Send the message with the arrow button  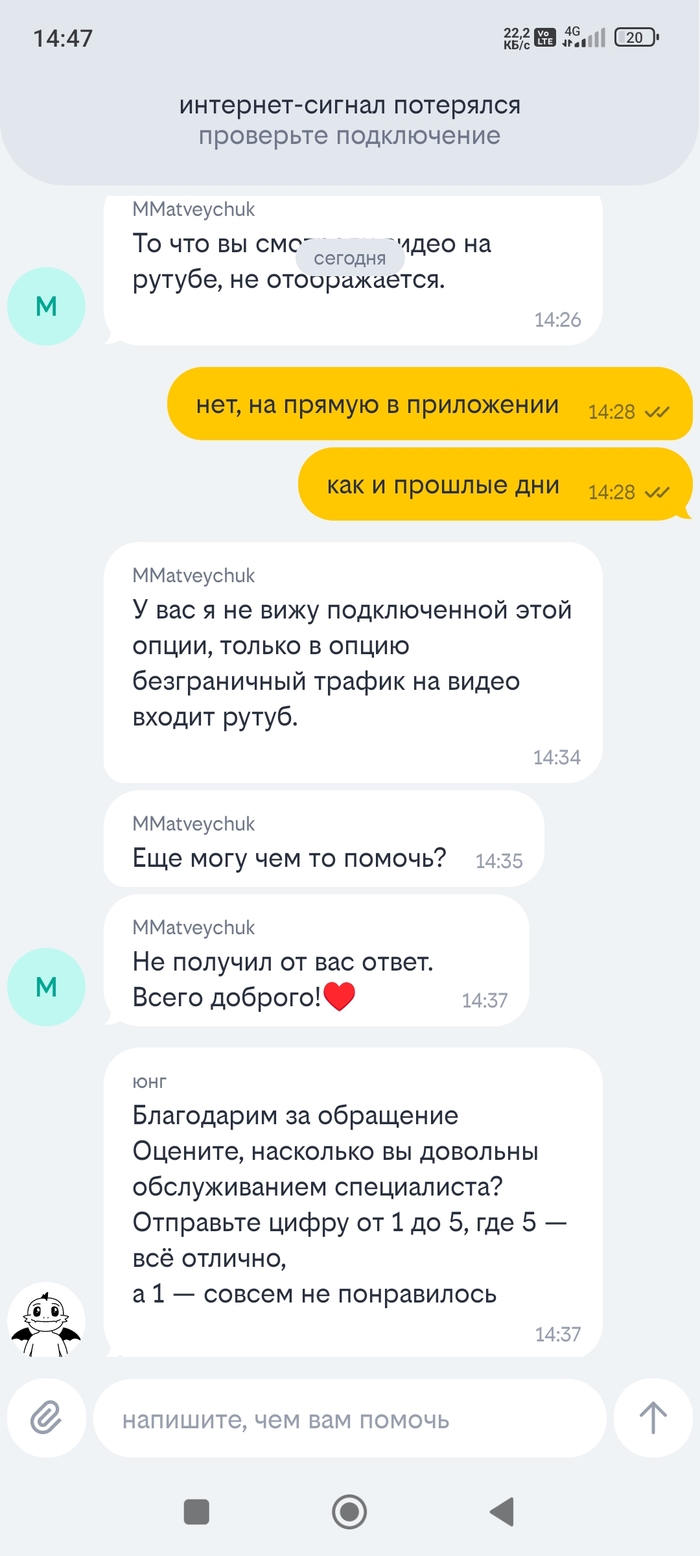(x=653, y=1418)
